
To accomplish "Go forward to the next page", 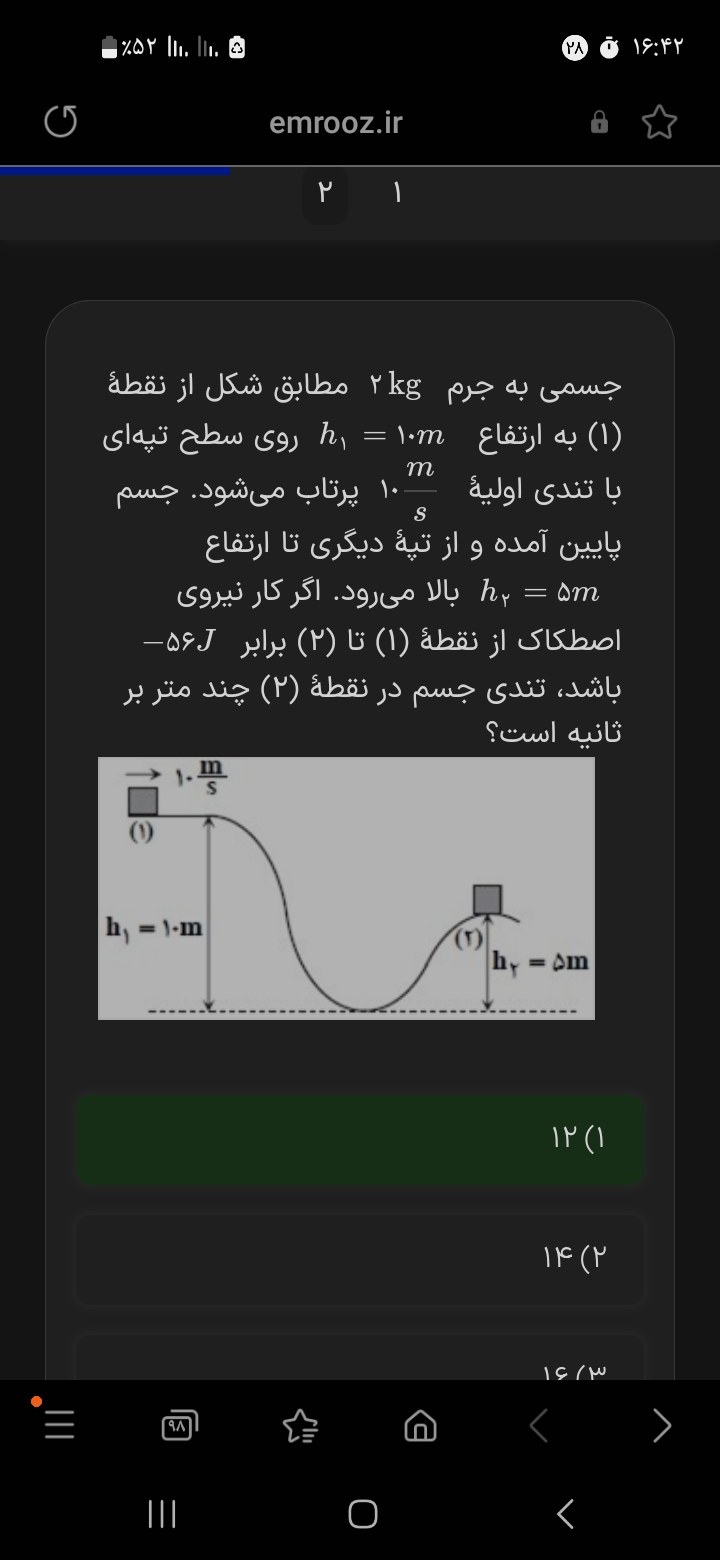I will coord(661,1427).
